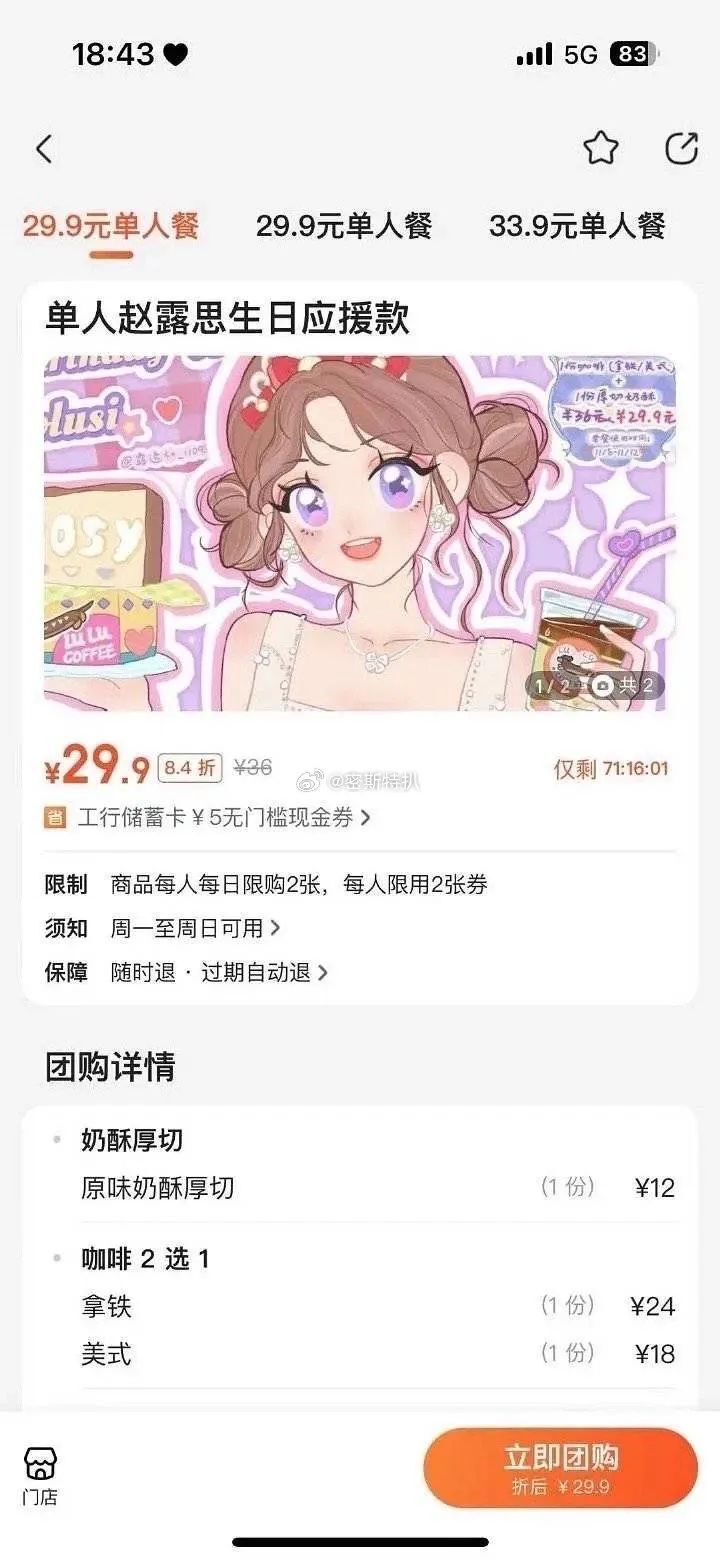The width and height of the screenshot is (720, 1561).
Task: Tap the star to favorite this deal
Action: click(601, 147)
